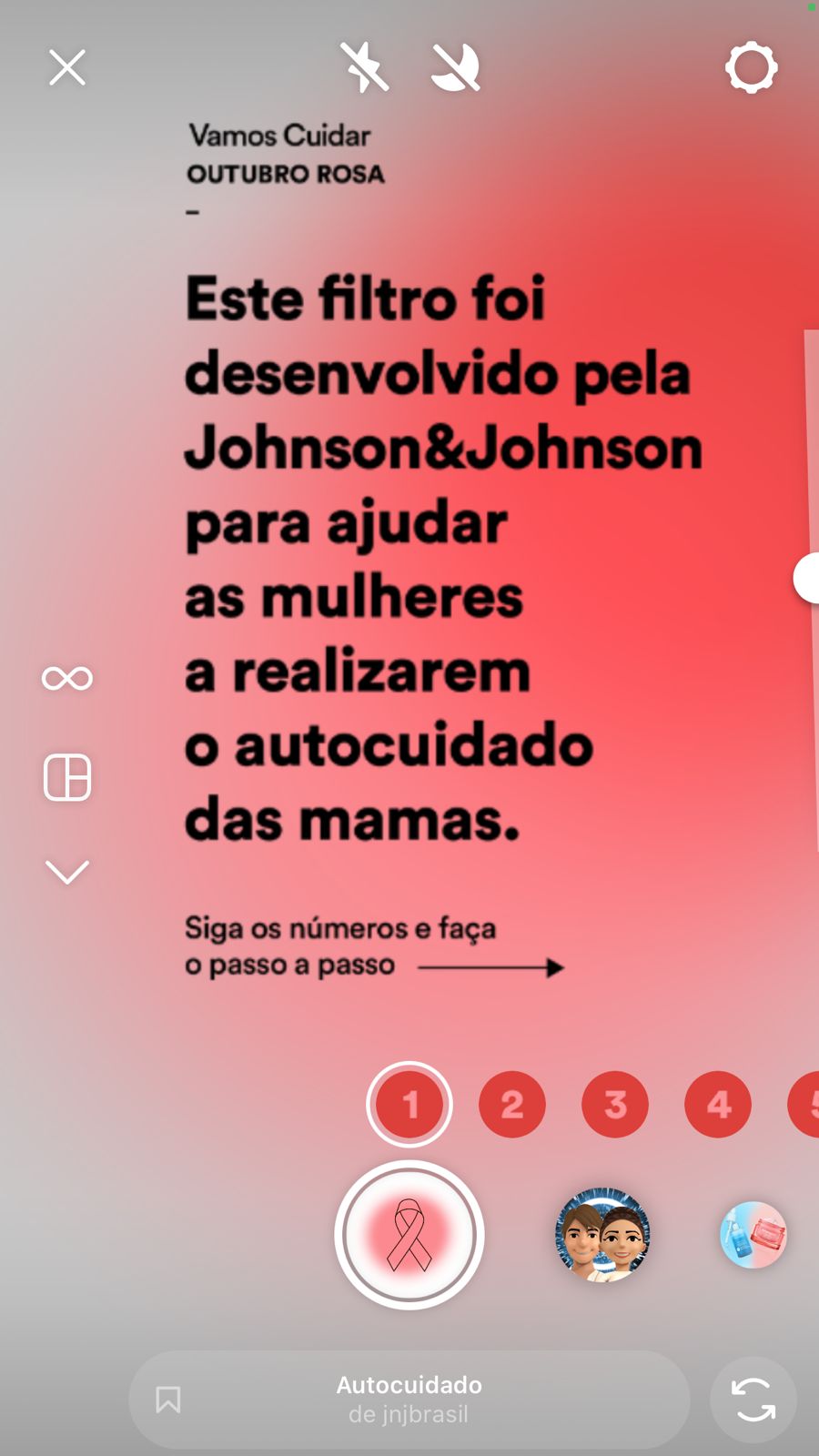Tap the right-edge zoom slider handle
Screen dimensions: 819x1456
(808, 577)
